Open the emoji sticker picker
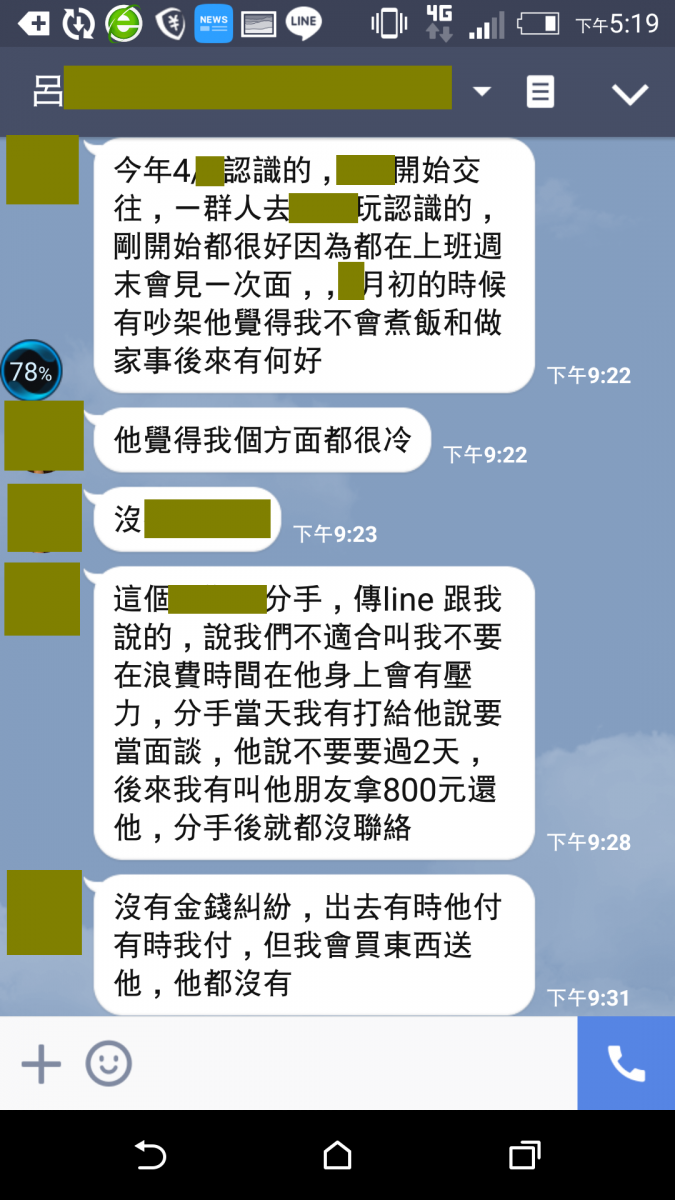This screenshot has height=1200, width=675. 108,1062
